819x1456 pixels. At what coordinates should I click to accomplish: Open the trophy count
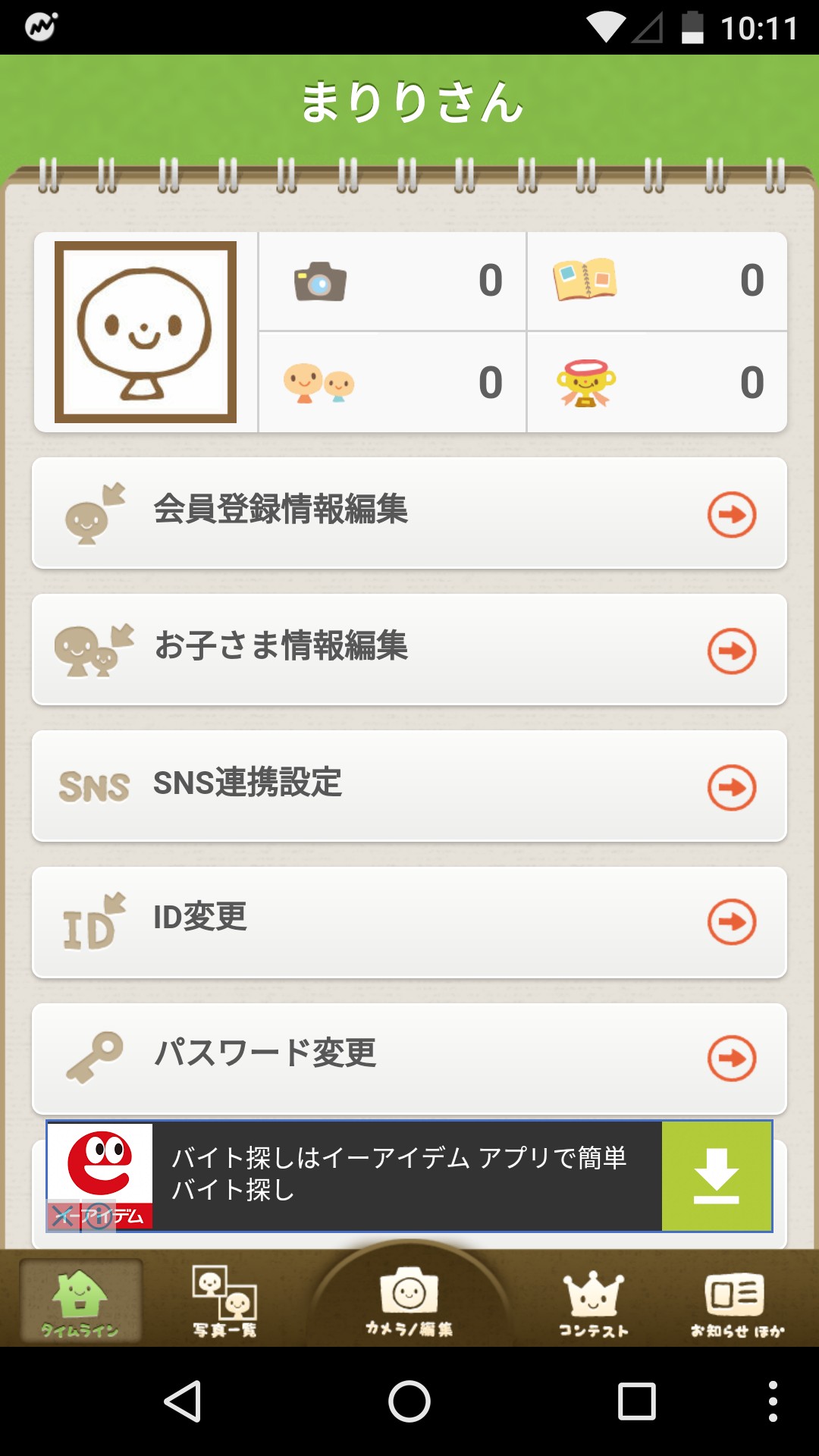coord(657,382)
